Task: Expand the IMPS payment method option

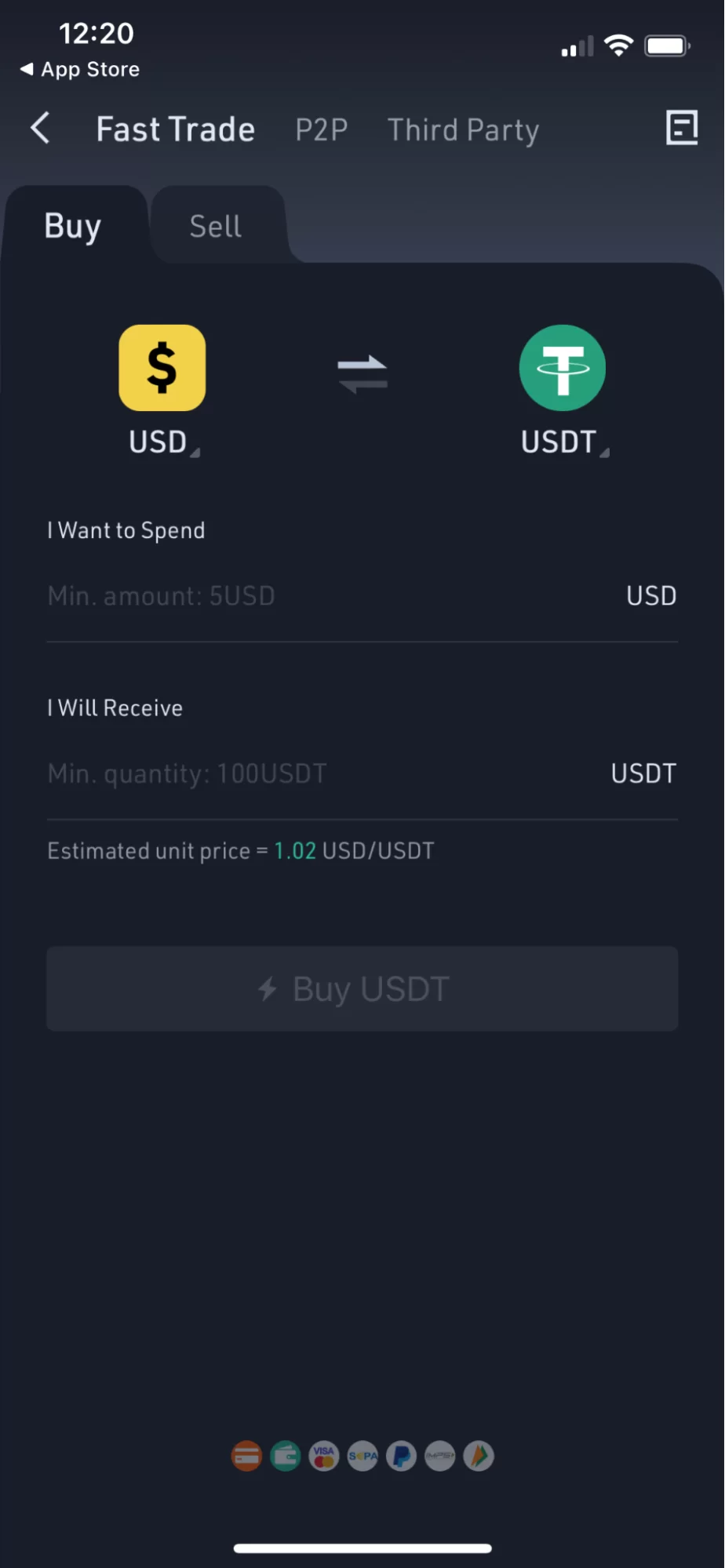Action: (439, 1456)
